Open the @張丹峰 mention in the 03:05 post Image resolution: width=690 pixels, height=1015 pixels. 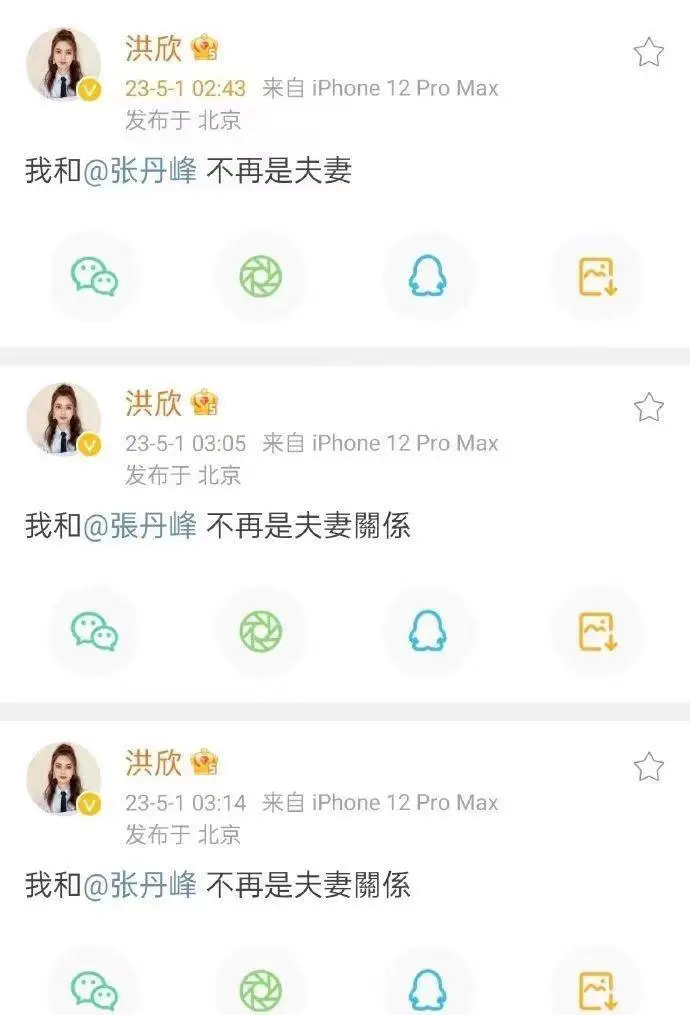[139, 525]
